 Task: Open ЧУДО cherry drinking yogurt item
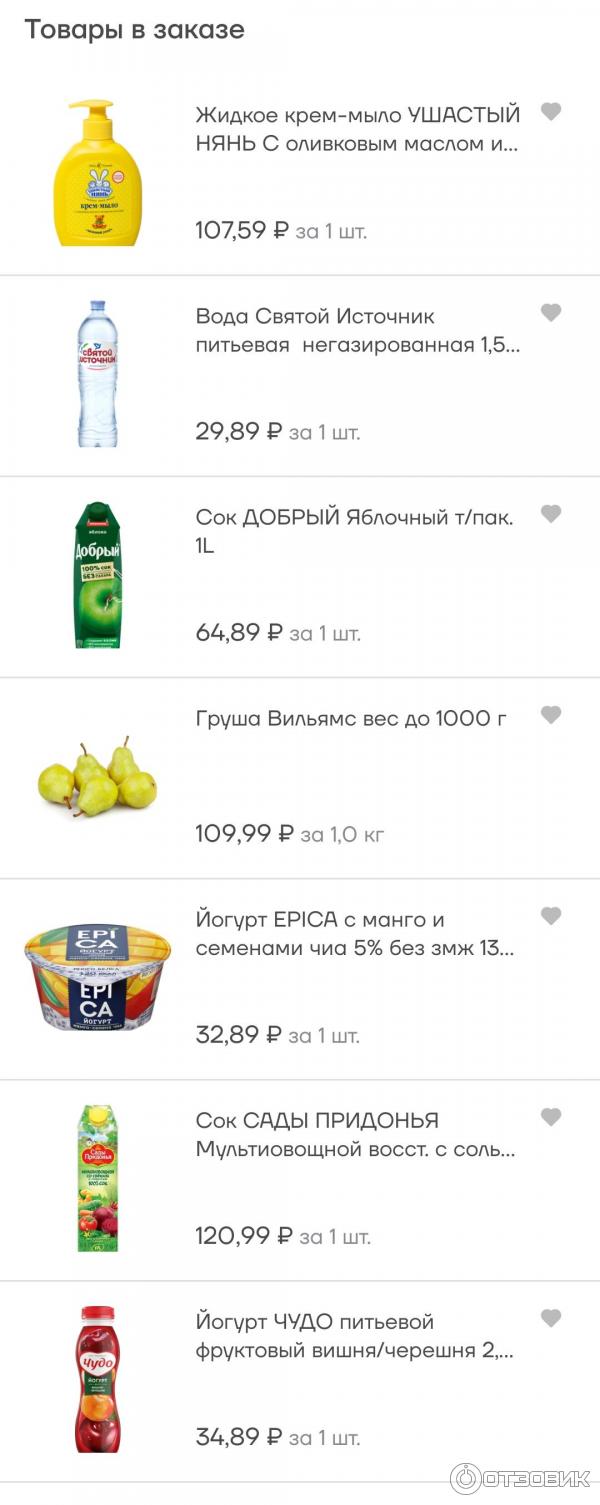point(354,1336)
